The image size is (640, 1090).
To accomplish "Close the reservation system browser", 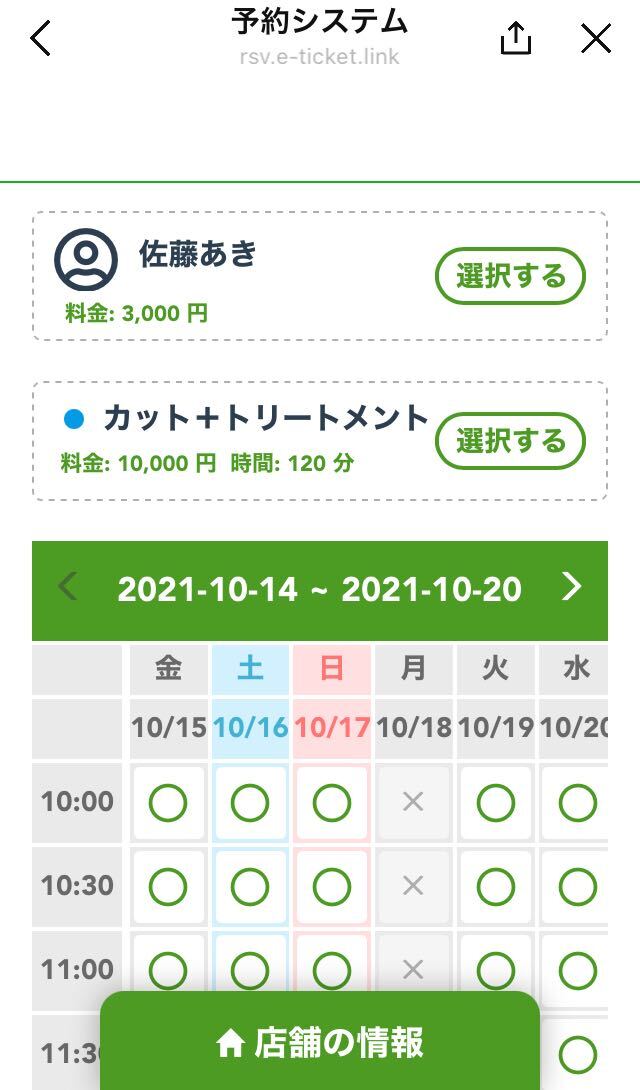I will [x=596, y=39].
